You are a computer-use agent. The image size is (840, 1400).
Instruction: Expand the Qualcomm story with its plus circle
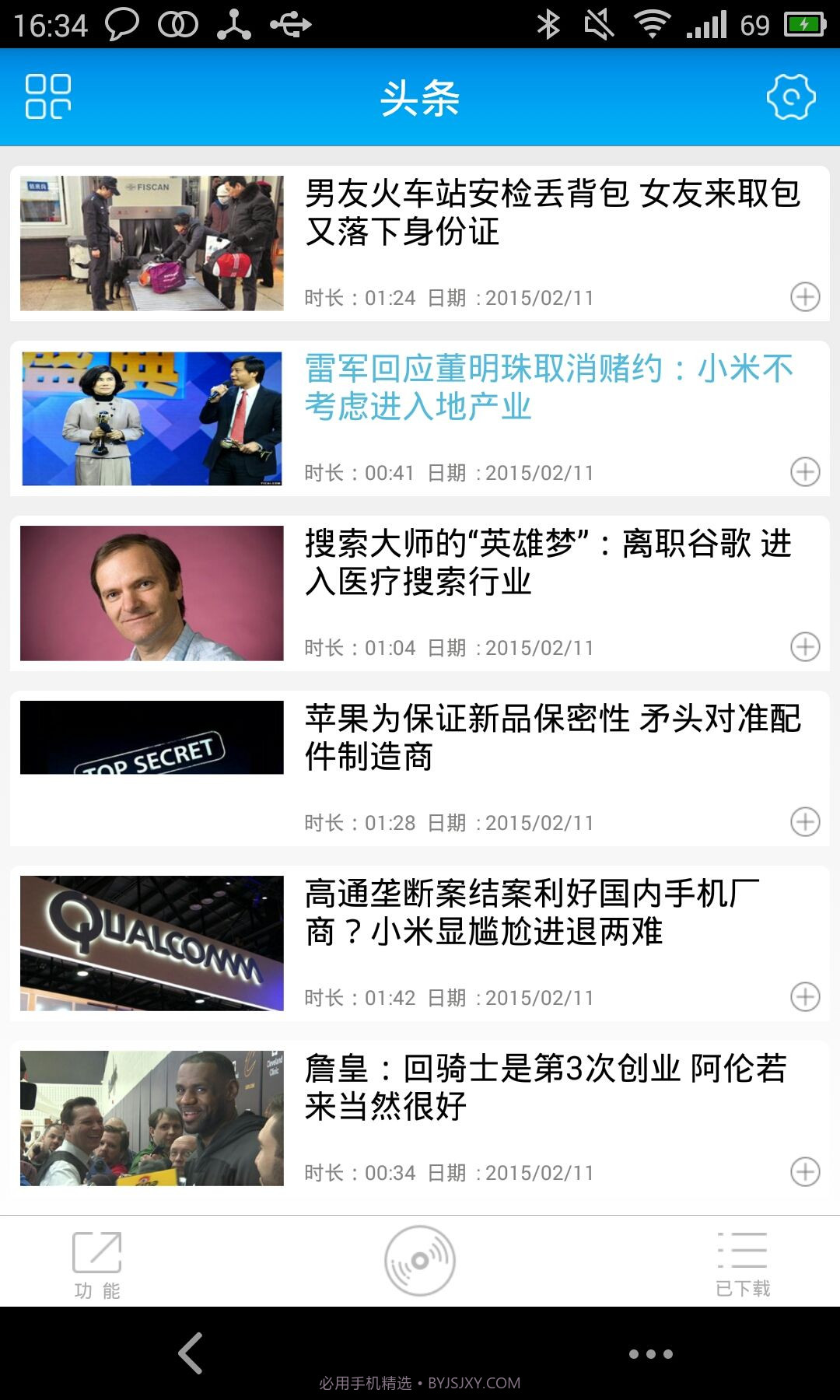805,996
